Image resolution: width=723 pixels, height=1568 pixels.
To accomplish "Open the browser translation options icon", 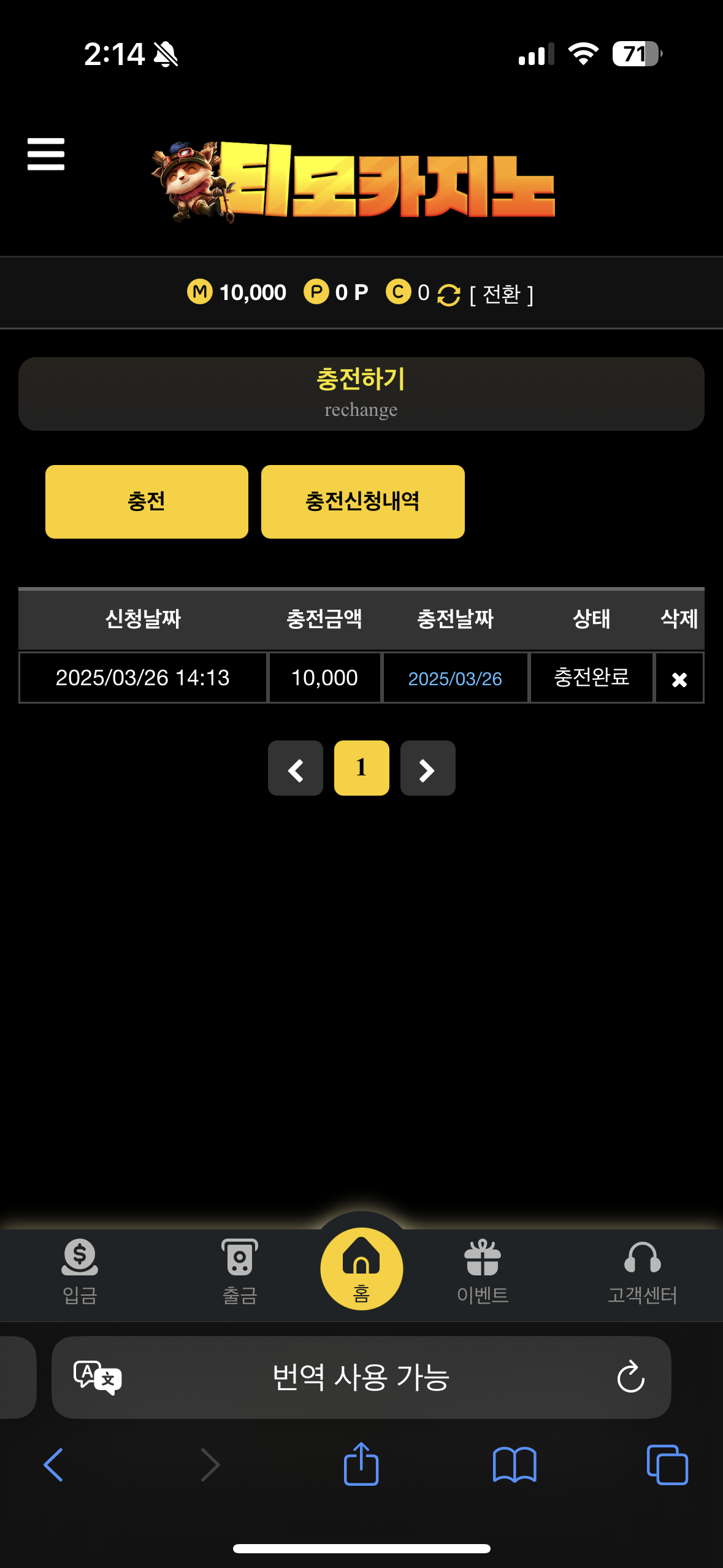I will point(98,1378).
